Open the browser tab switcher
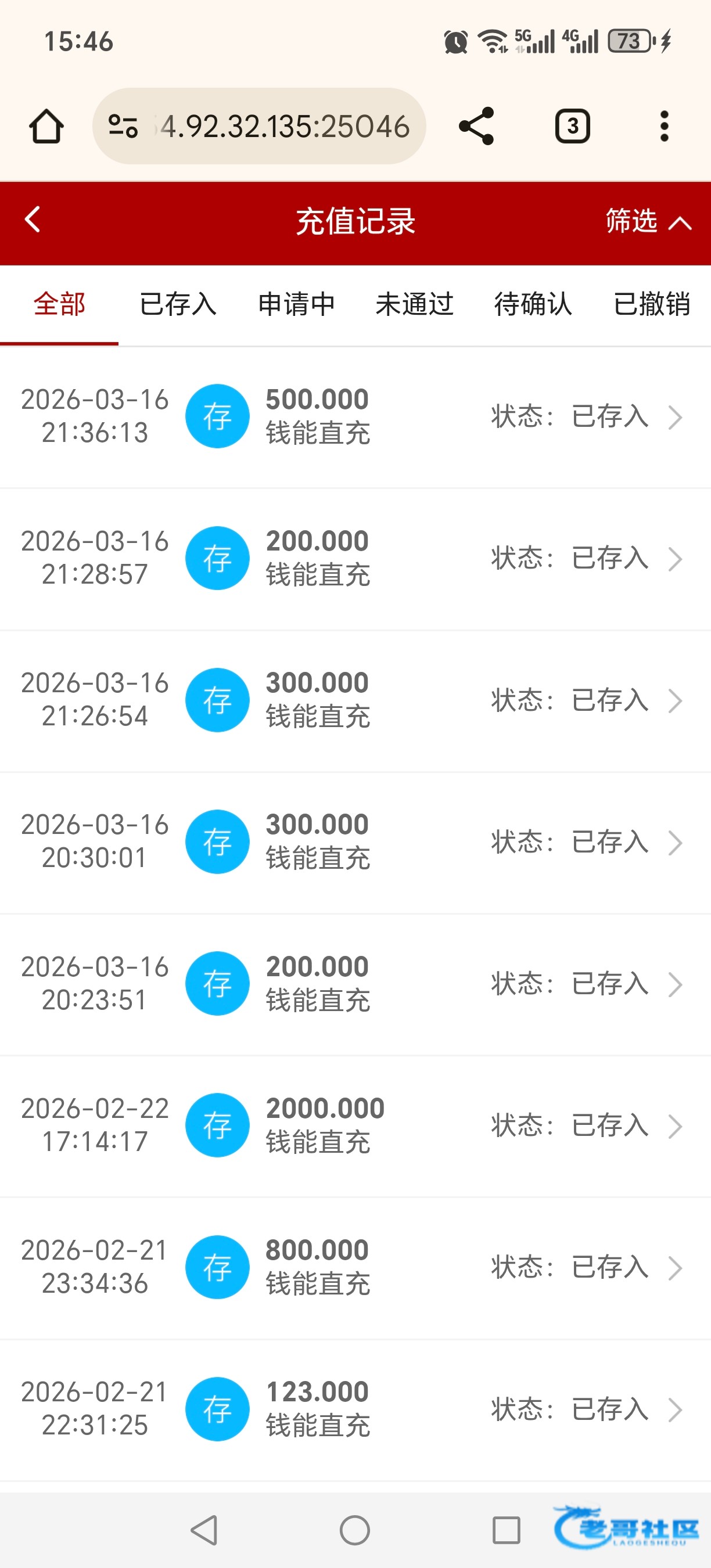 572,127
